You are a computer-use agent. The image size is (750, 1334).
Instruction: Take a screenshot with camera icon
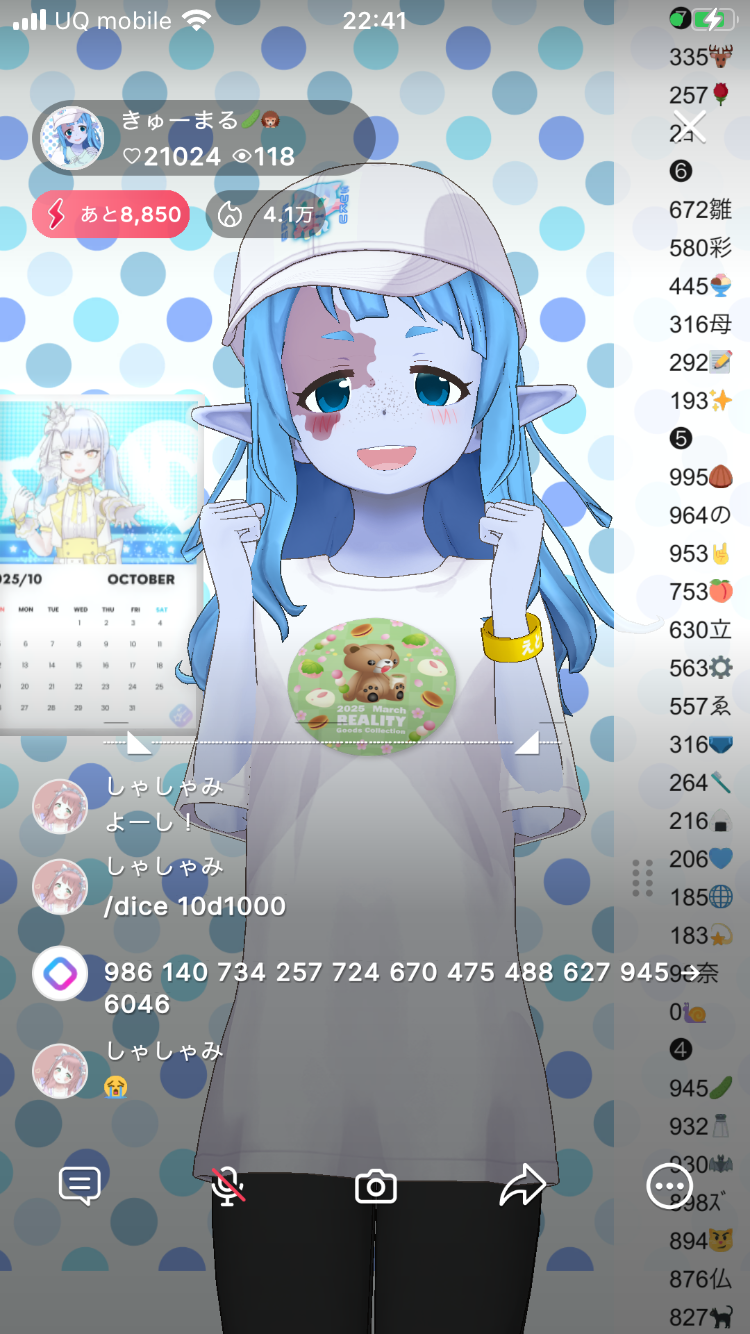(x=376, y=1187)
